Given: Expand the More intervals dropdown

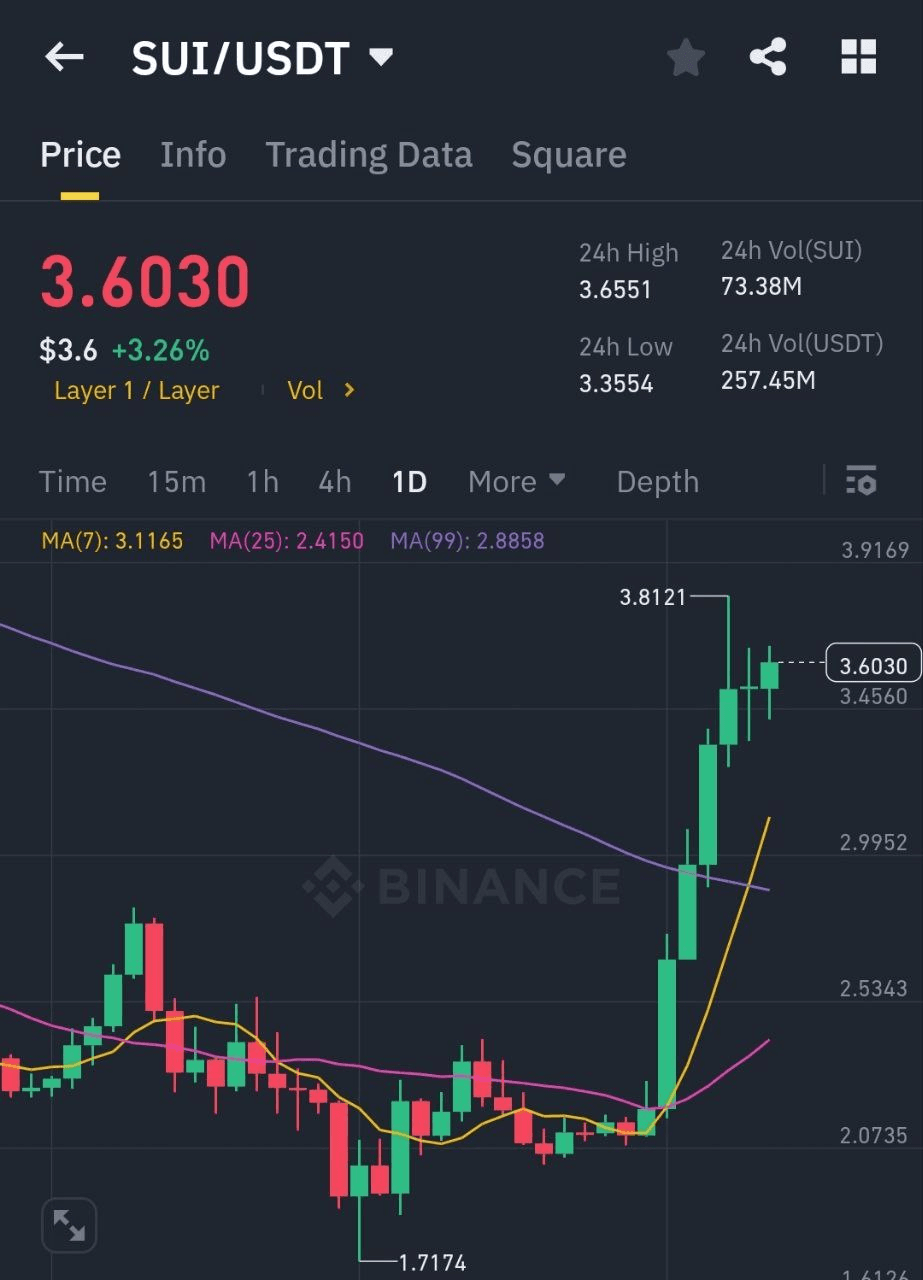Looking at the screenshot, I should pyautogui.click(x=516, y=482).
